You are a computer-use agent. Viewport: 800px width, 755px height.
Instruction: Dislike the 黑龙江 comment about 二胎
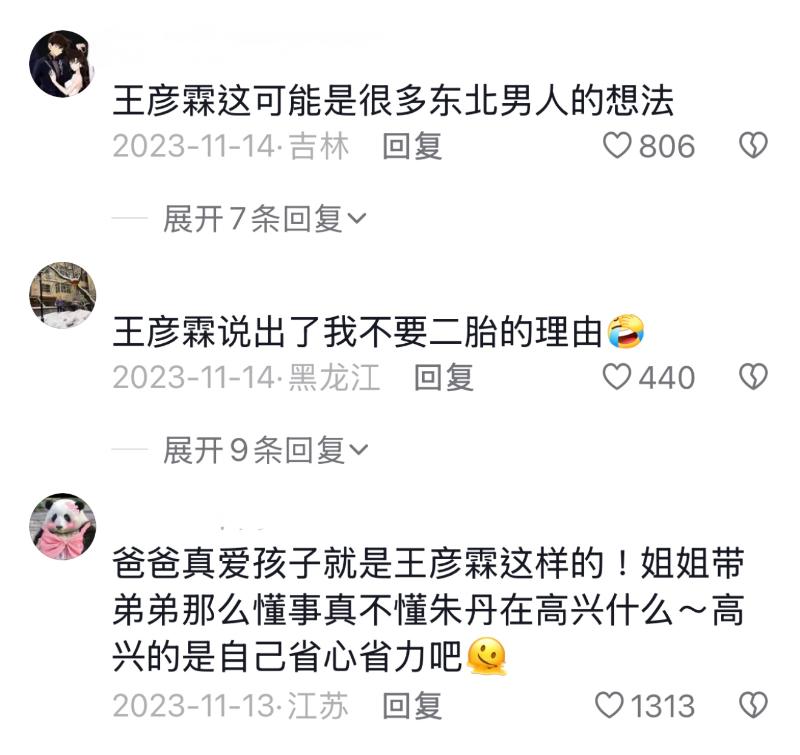[752, 377]
